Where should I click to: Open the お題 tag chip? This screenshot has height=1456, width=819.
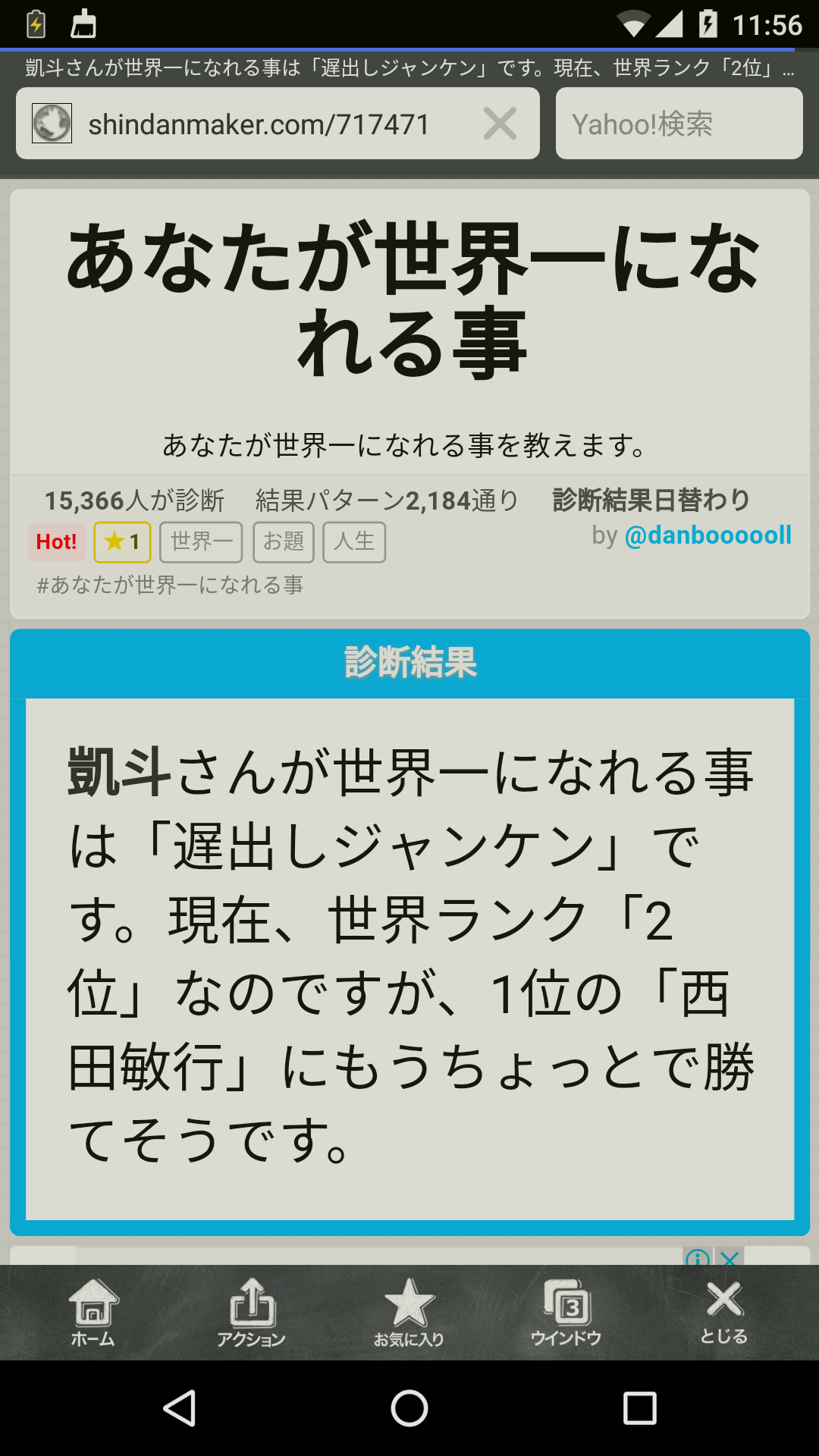tap(283, 541)
